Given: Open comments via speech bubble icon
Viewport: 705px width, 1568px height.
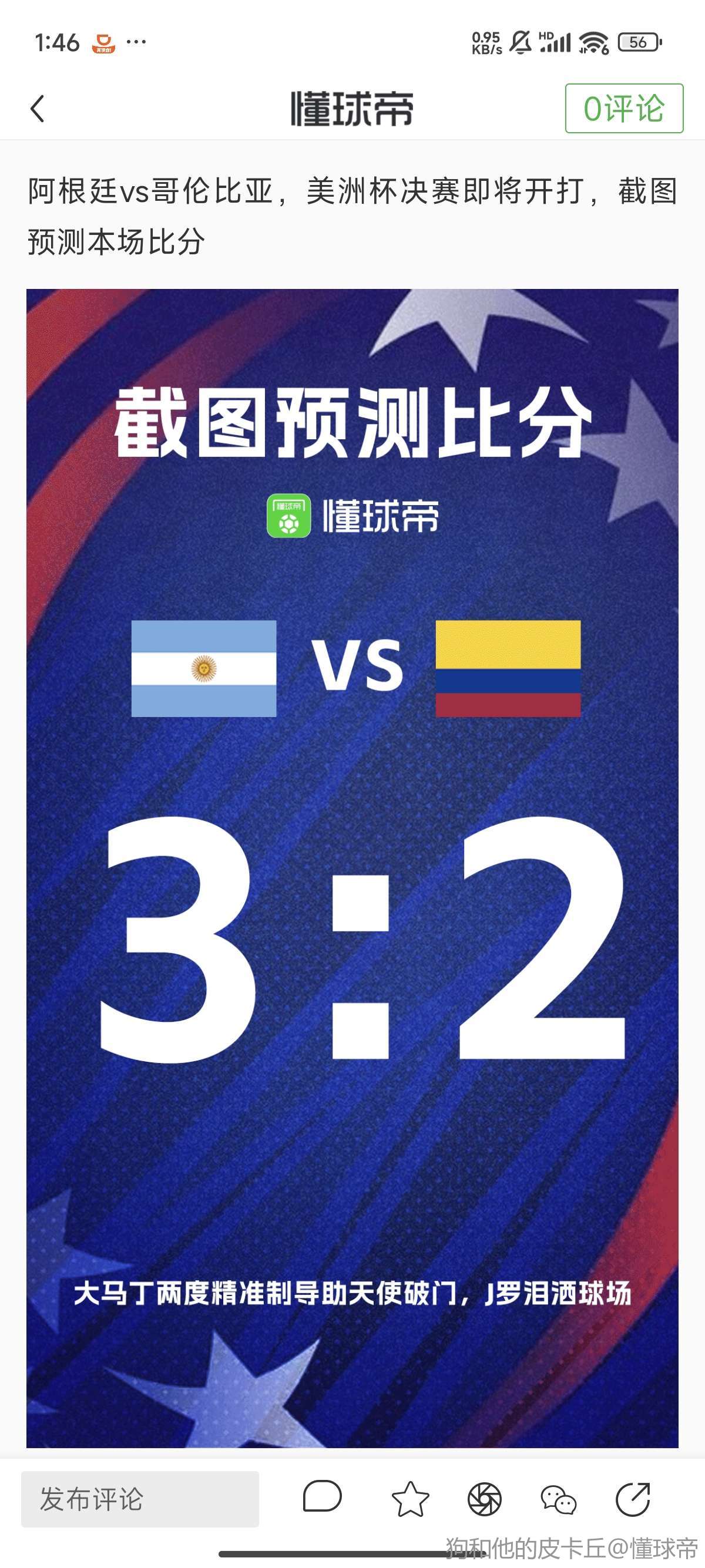Looking at the screenshot, I should click(x=322, y=1498).
